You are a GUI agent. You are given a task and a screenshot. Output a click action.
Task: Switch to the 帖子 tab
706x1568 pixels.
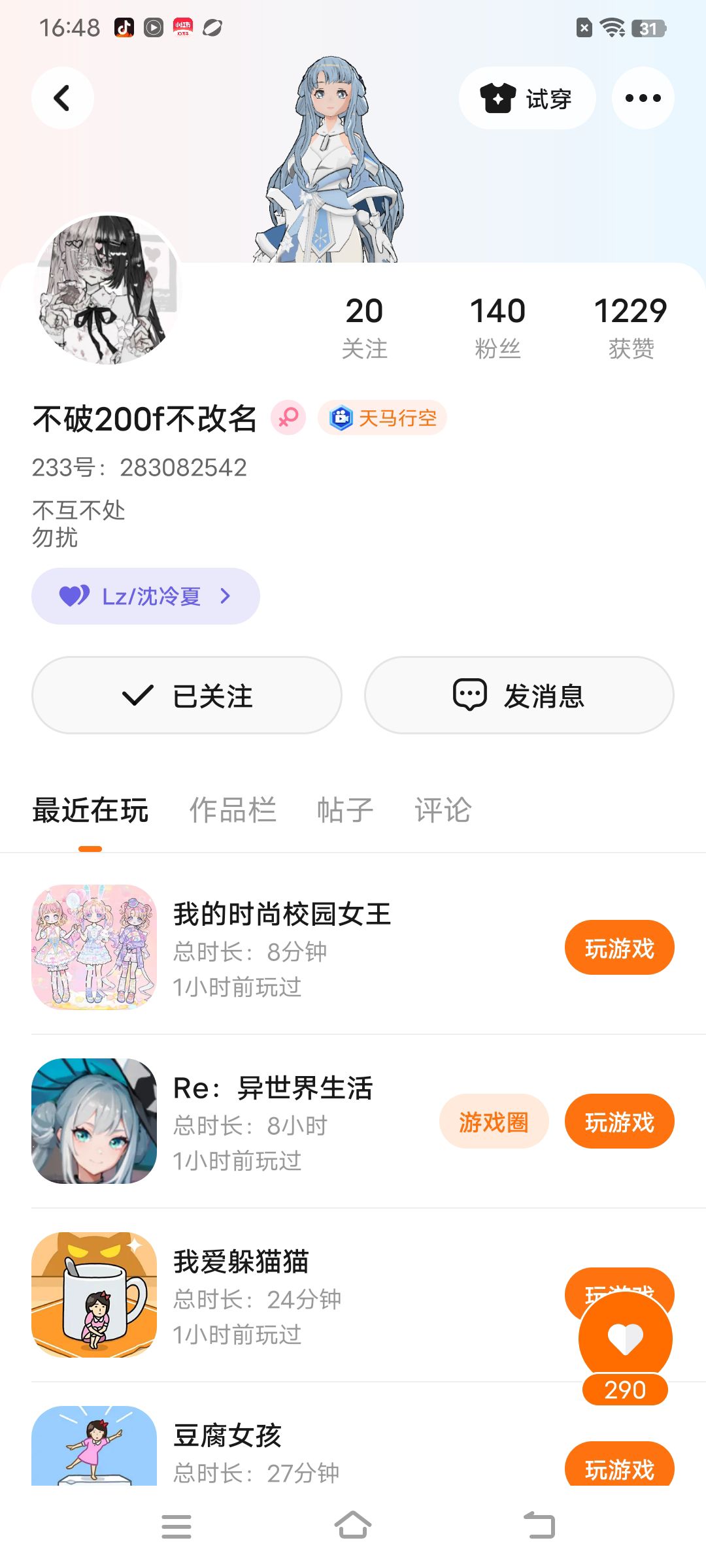[x=345, y=810]
